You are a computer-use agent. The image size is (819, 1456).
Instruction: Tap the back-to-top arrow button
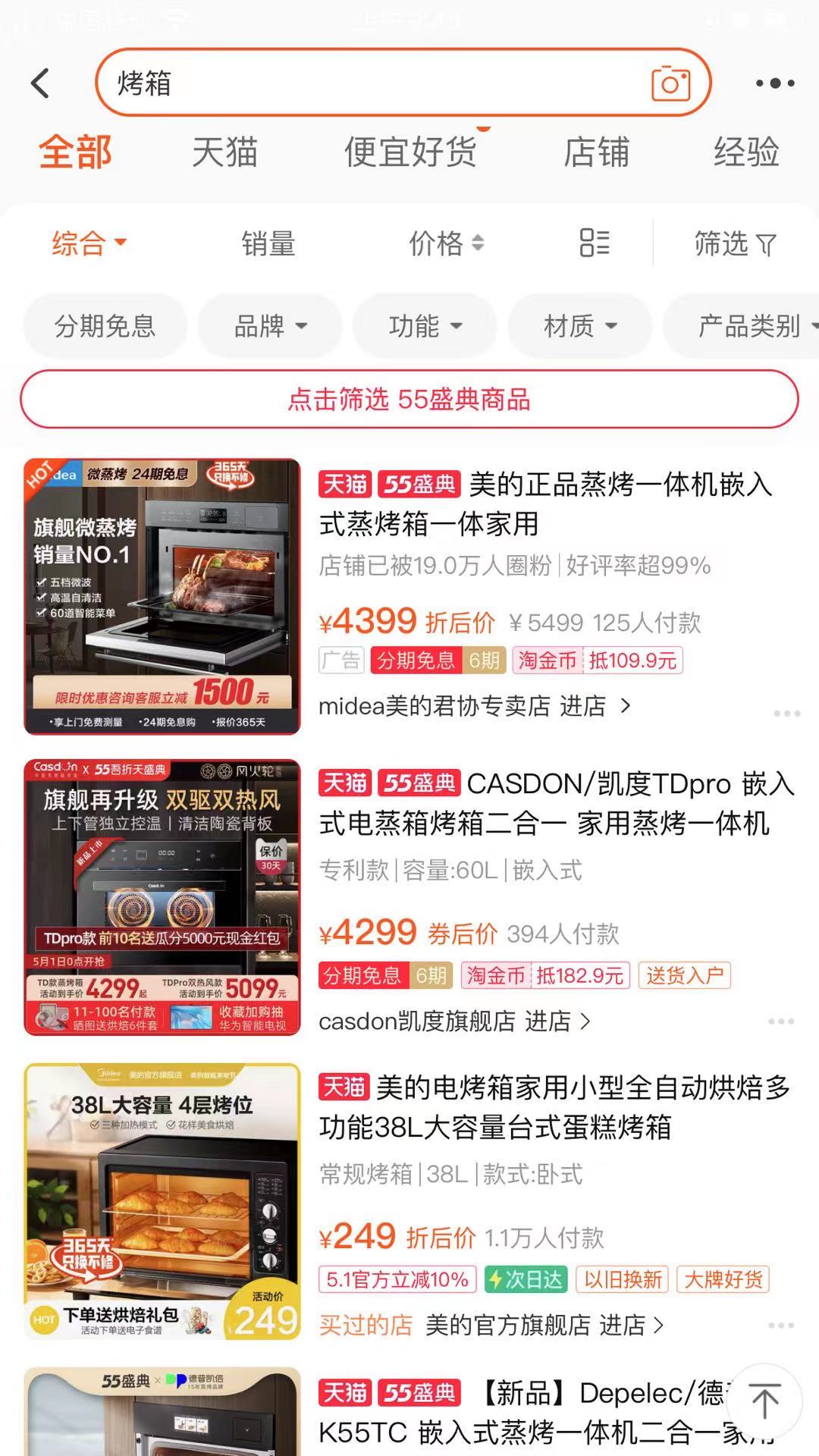pos(765,1401)
